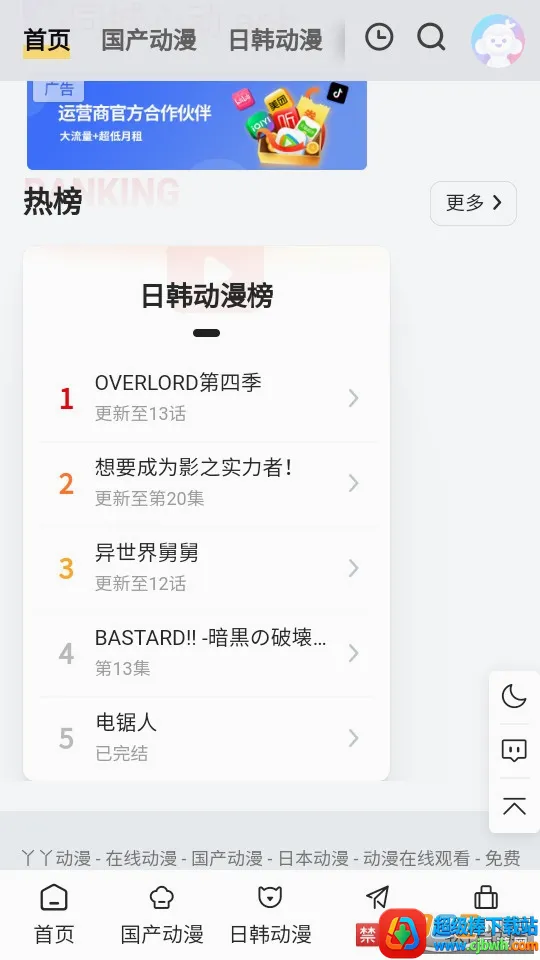Go to 首页 in the bottom navigation

tap(54, 915)
